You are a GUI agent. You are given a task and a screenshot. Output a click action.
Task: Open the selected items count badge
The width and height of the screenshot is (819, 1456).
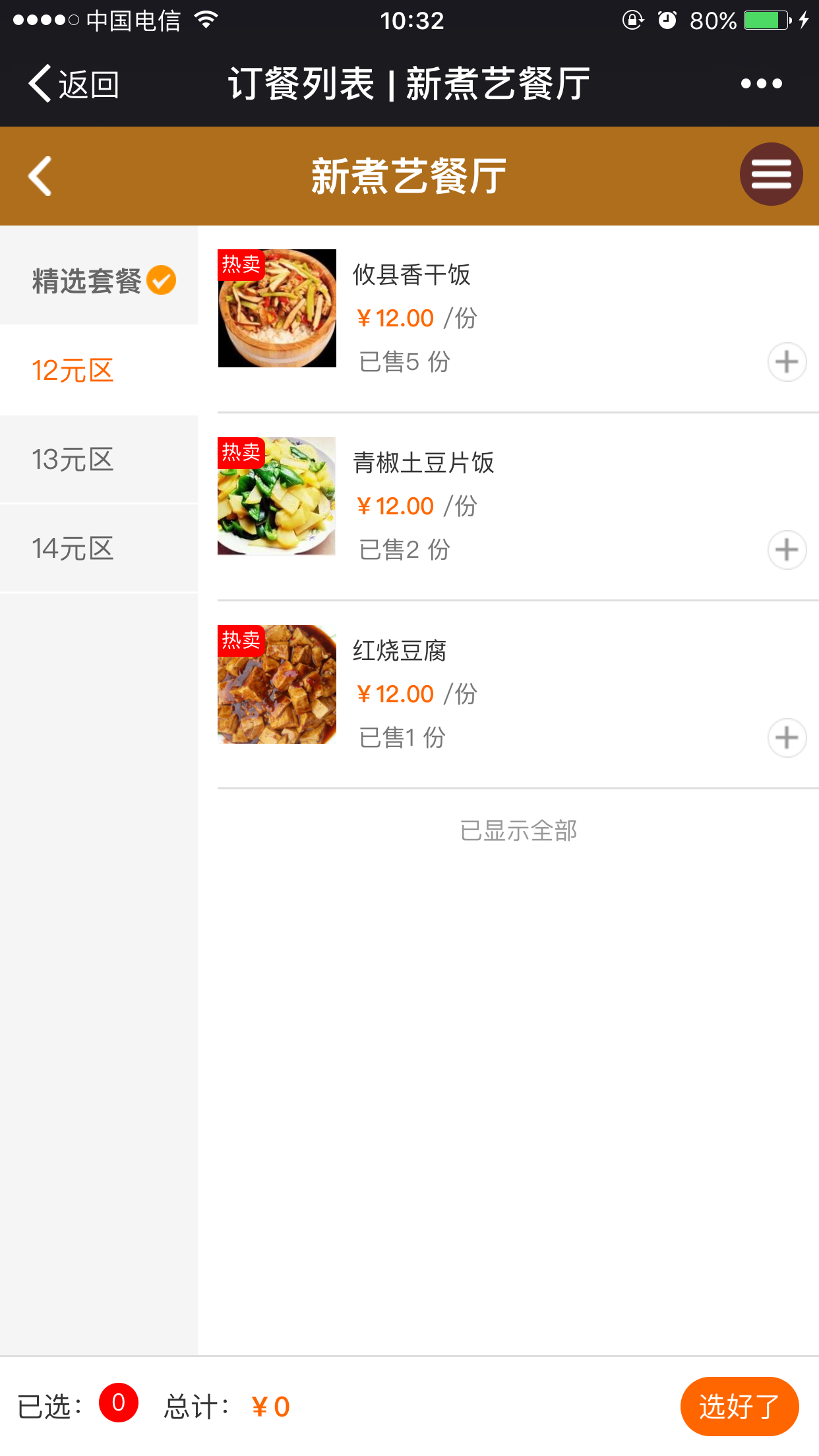click(x=119, y=1403)
